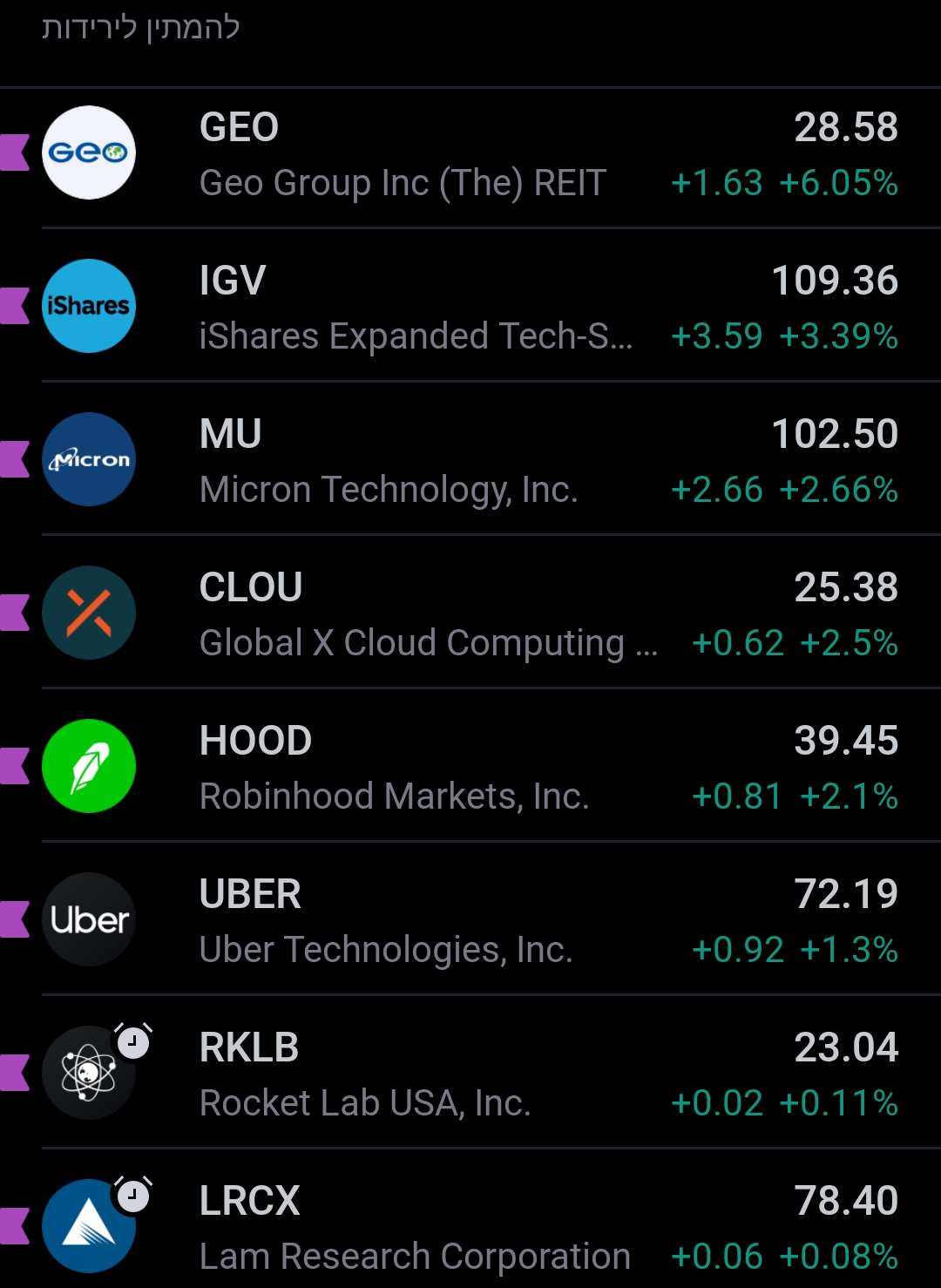The image size is (941, 1288).
Task: Select the CLOU Global X row
Action: (x=470, y=614)
